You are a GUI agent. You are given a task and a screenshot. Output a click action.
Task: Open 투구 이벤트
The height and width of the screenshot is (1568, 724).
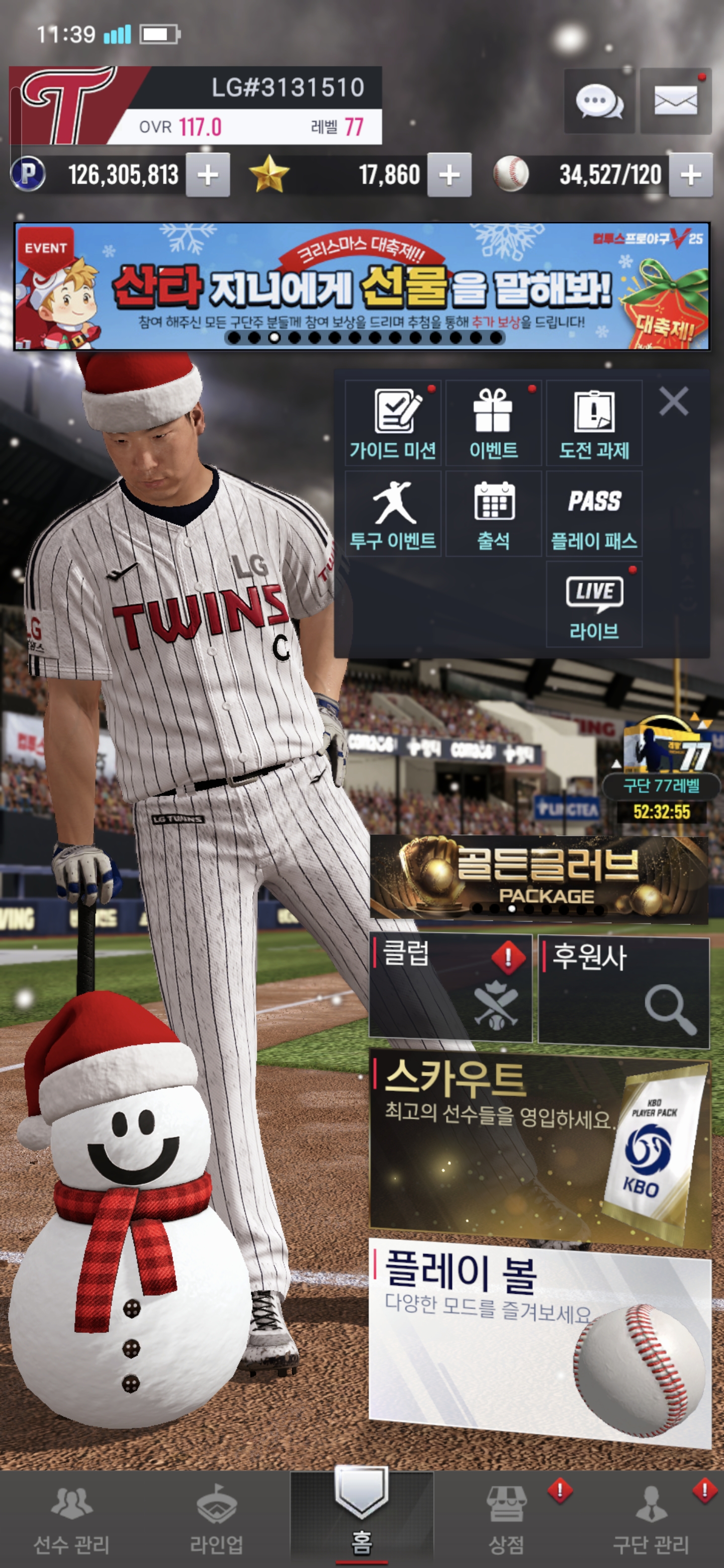(393, 514)
